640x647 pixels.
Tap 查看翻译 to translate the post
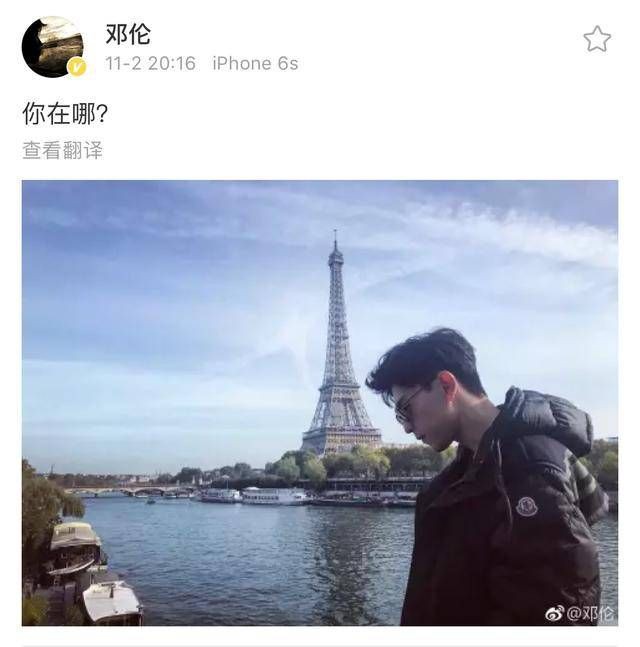click(62, 150)
